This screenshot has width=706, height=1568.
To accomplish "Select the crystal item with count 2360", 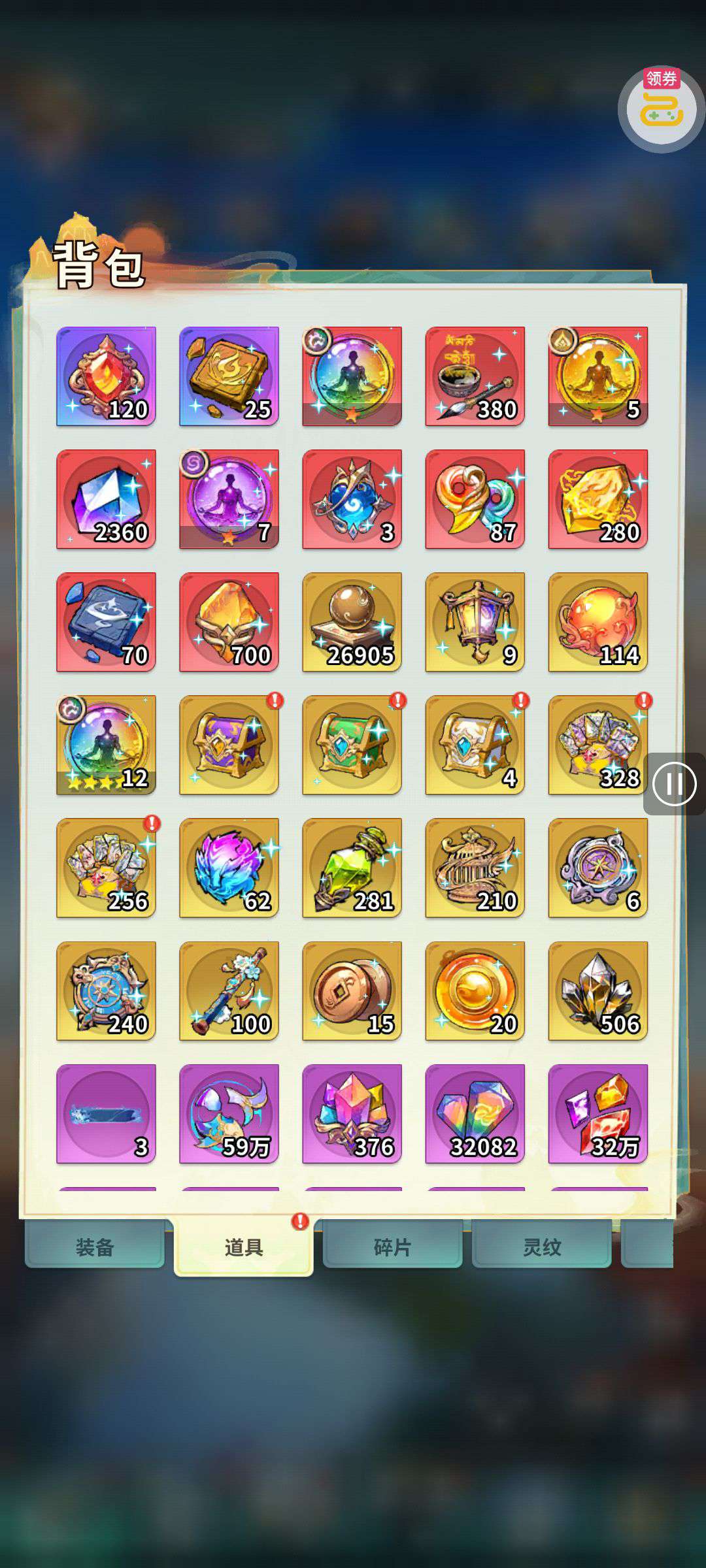I will coord(106,499).
